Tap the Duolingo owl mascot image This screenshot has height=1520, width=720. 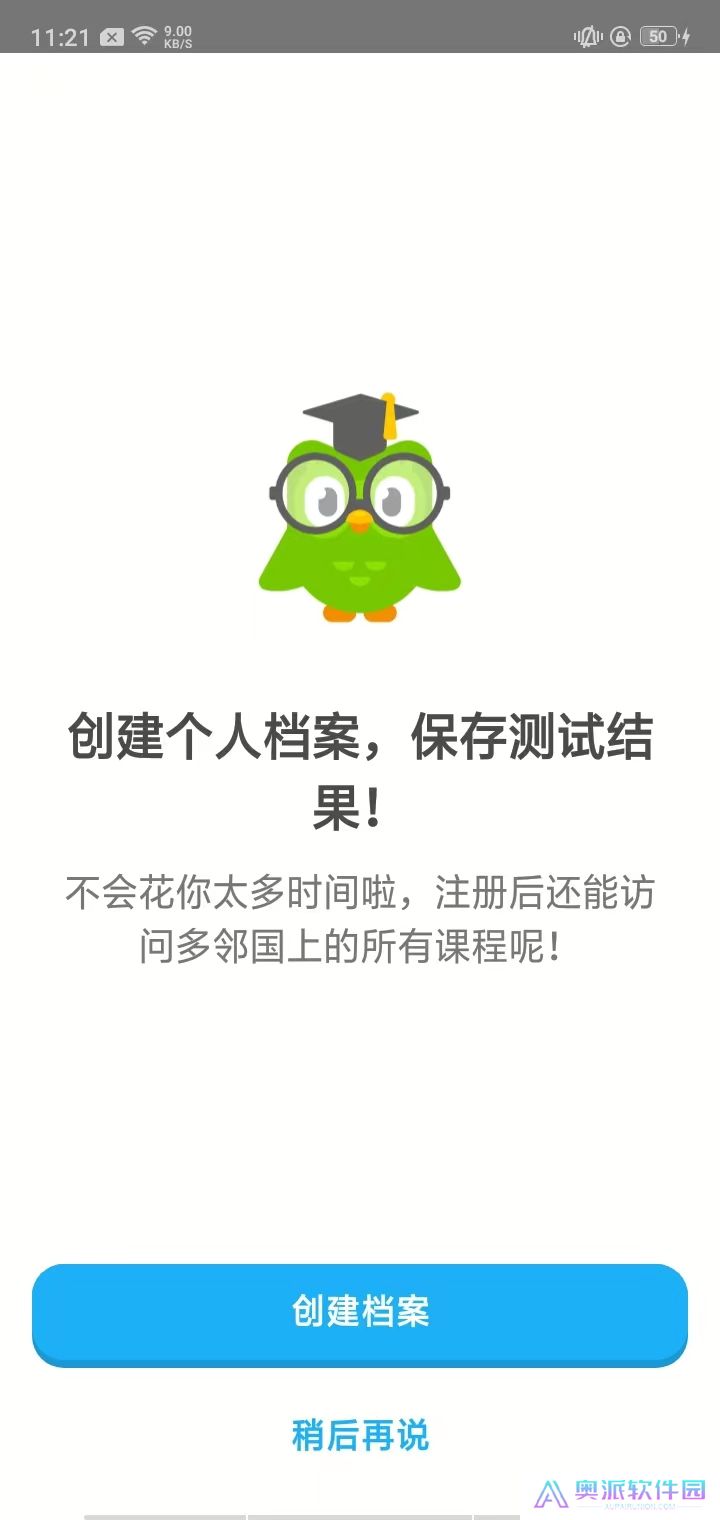[x=360, y=510]
